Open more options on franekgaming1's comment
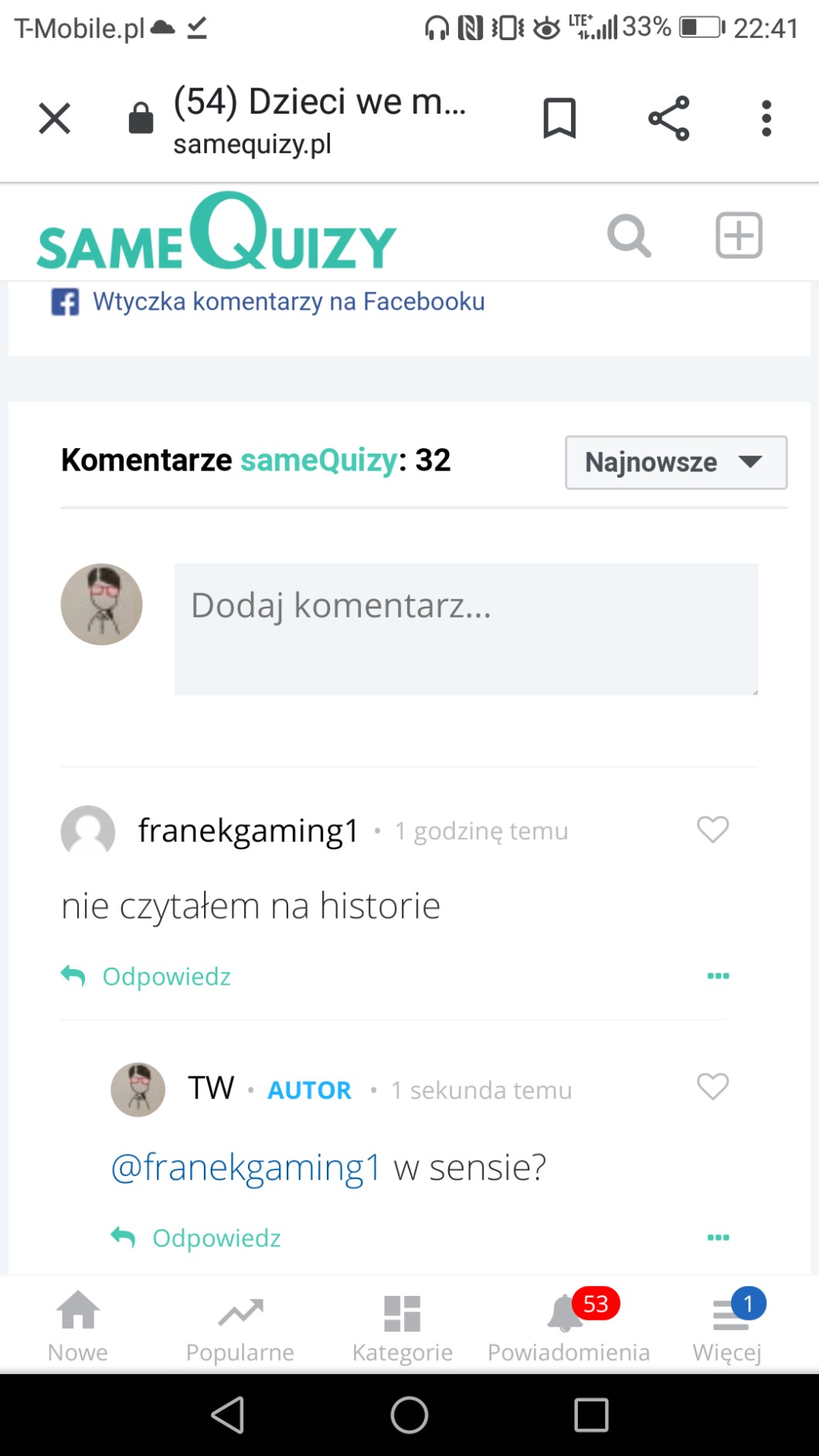Image resolution: width=819 pixels, height=1456 pixels. click(718, 976)
